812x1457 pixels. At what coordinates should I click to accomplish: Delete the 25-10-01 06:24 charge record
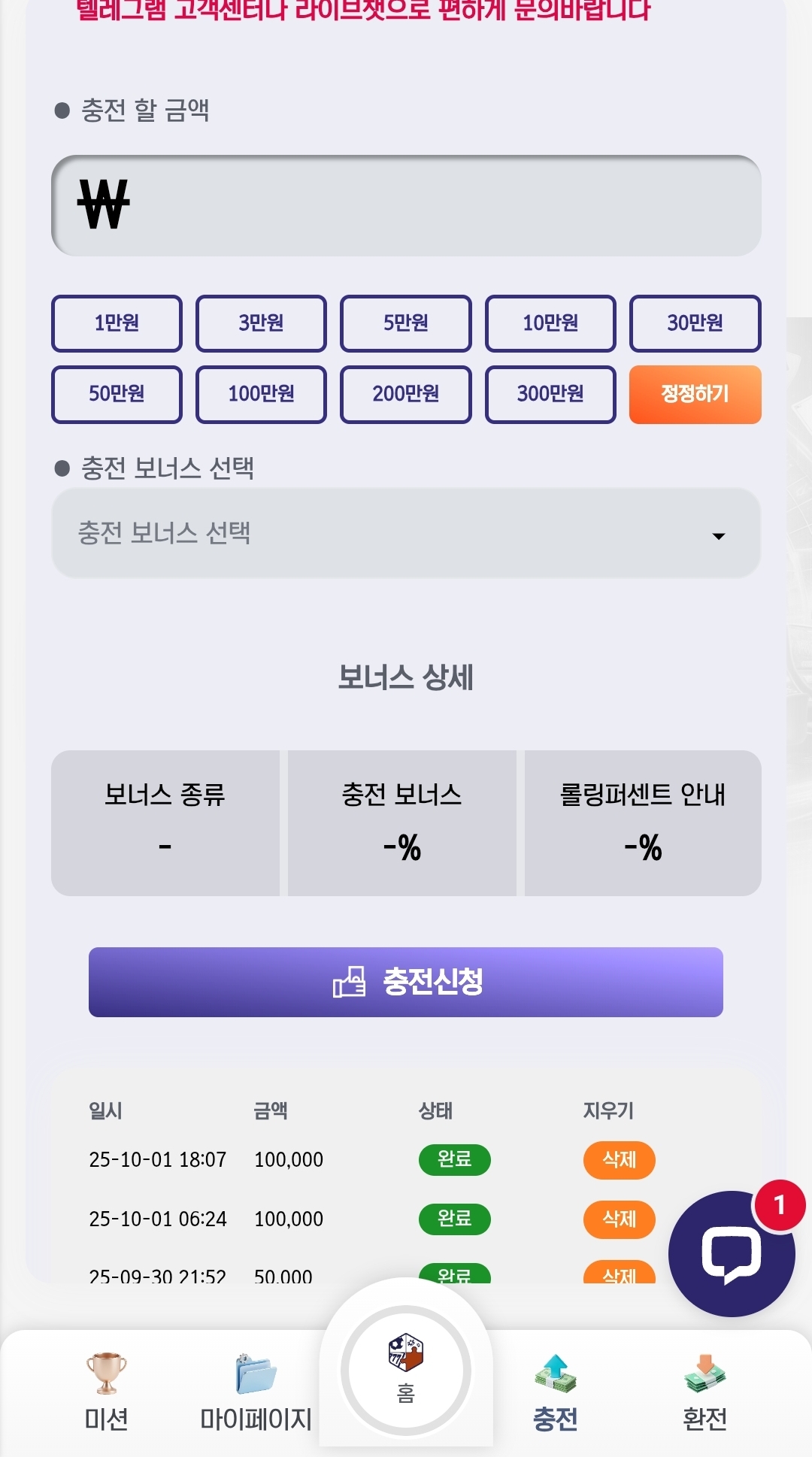coord(619,1219)
